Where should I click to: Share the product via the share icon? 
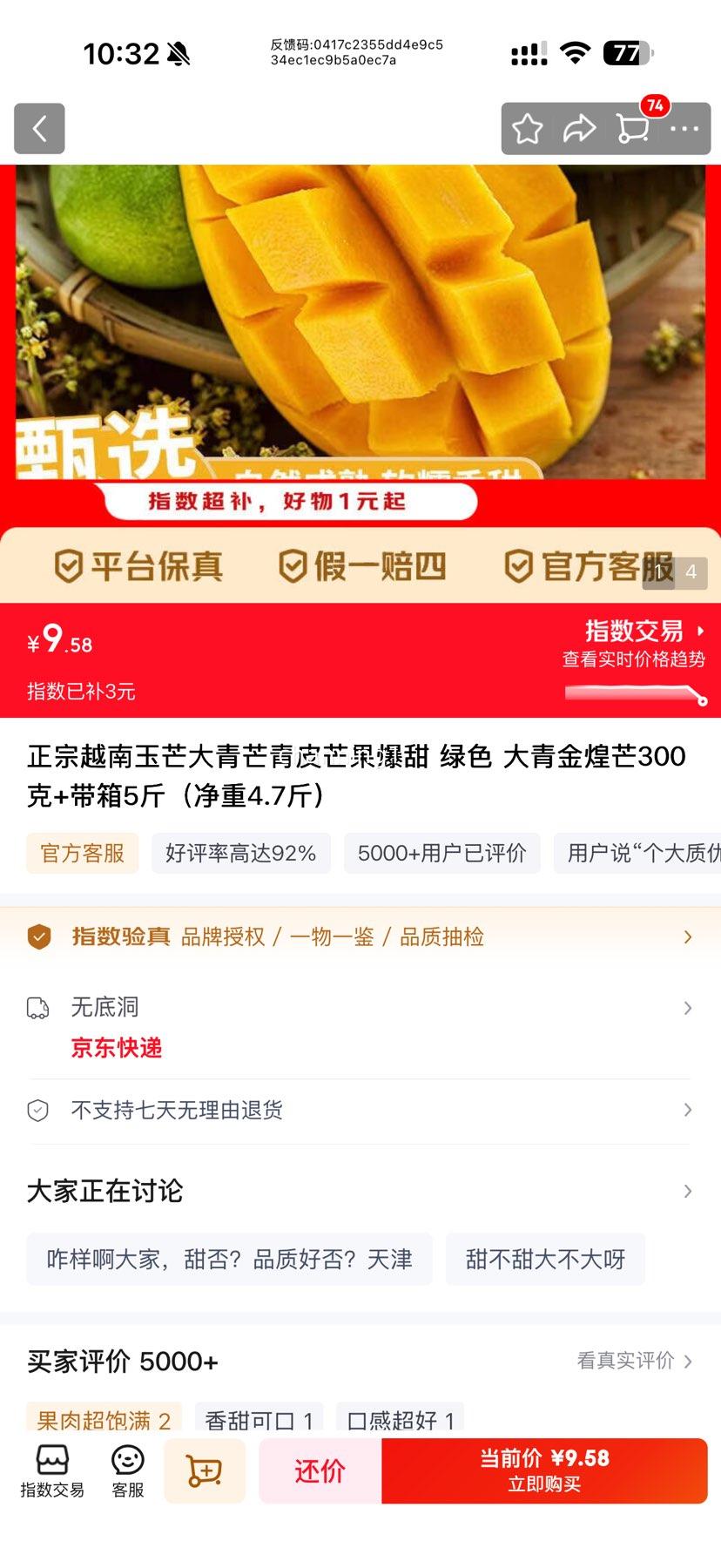579,128
